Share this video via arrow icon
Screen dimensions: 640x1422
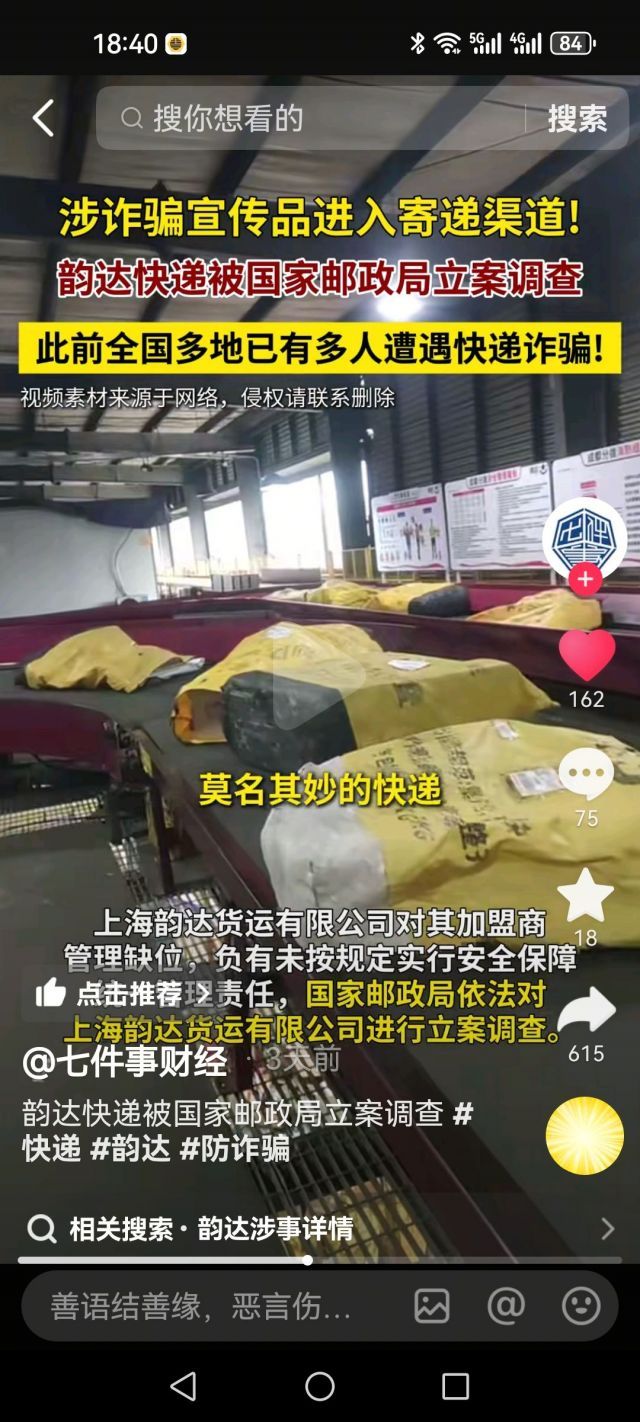click(x=586, y=1012)
